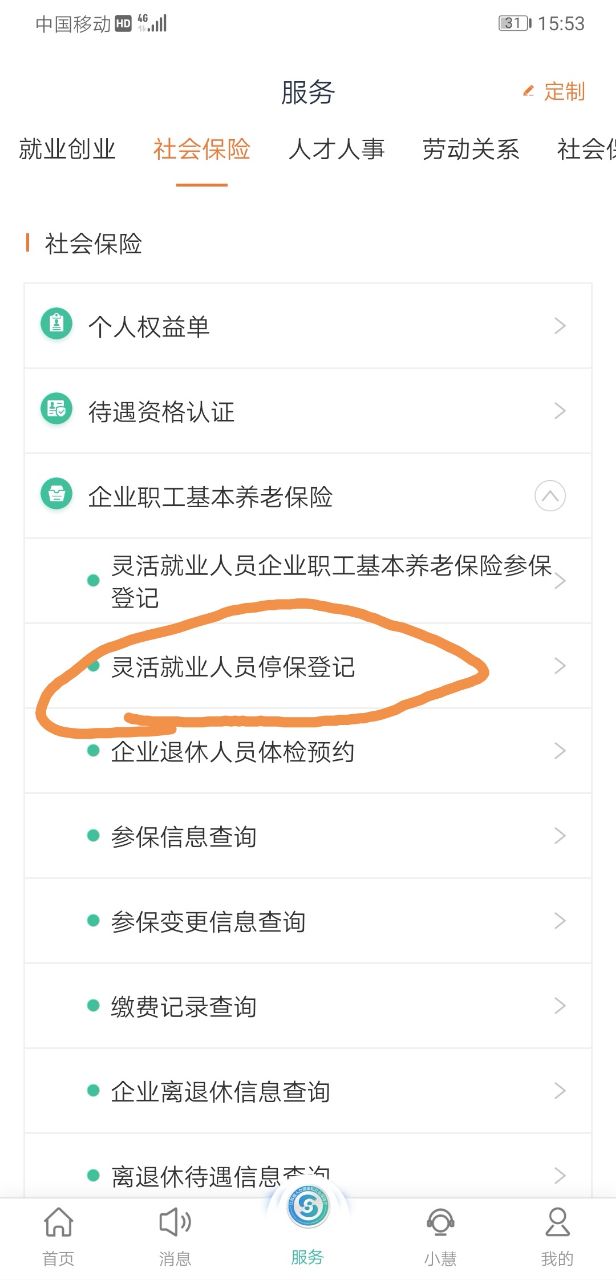This screenshot has height=1280, width=616.
Task: Tap the 定制 customize button
Action: [x=554, y=92]
